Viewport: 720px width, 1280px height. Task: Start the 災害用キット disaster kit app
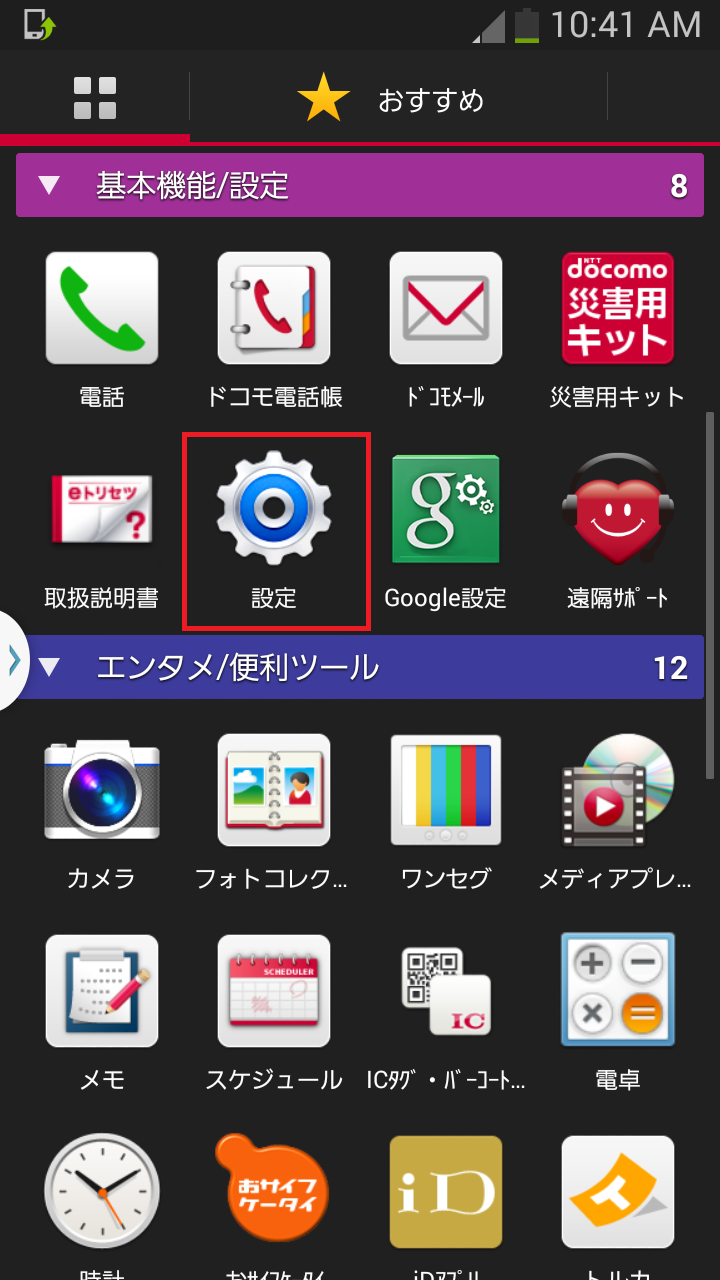tap(617, 308)
